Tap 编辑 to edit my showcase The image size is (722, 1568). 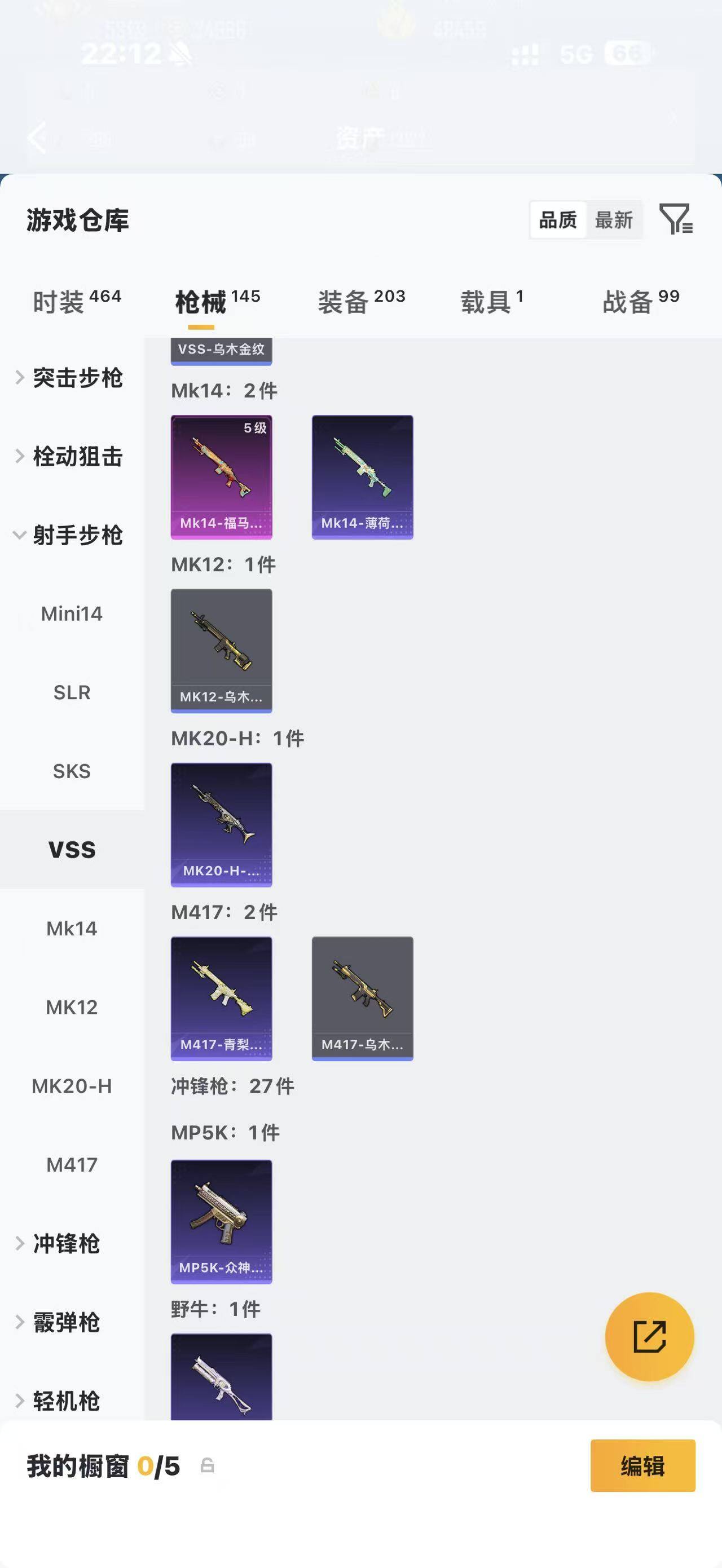(643, 1466)
